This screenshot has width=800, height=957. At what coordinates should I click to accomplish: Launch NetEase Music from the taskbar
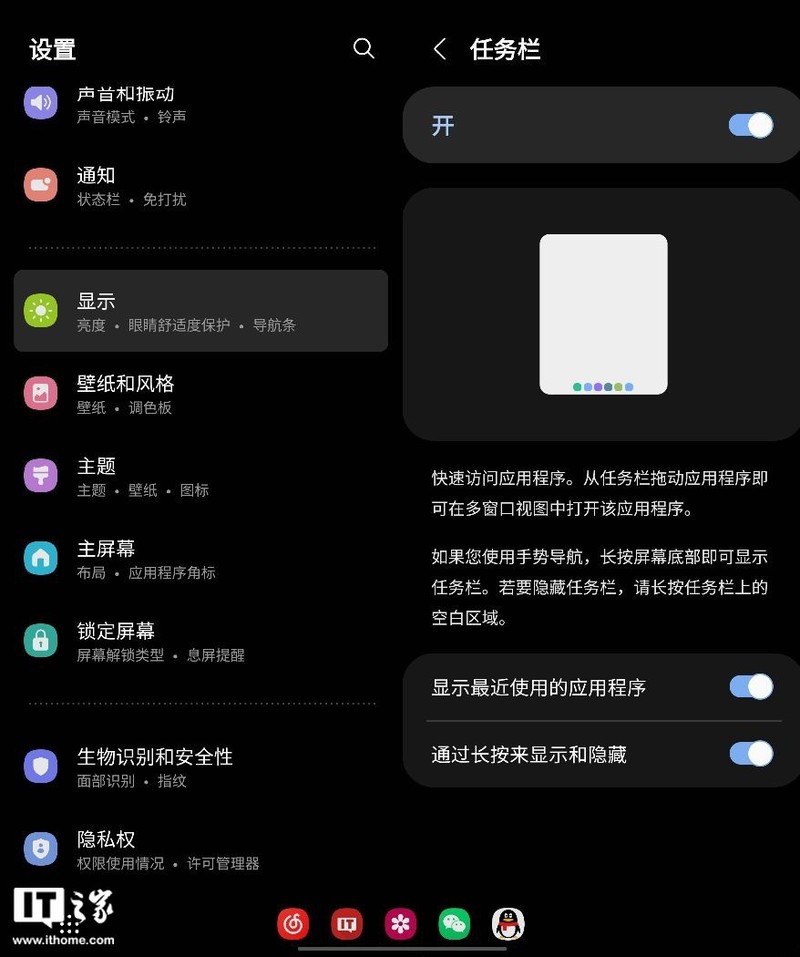pyautogui.click(x=293, y=924)
